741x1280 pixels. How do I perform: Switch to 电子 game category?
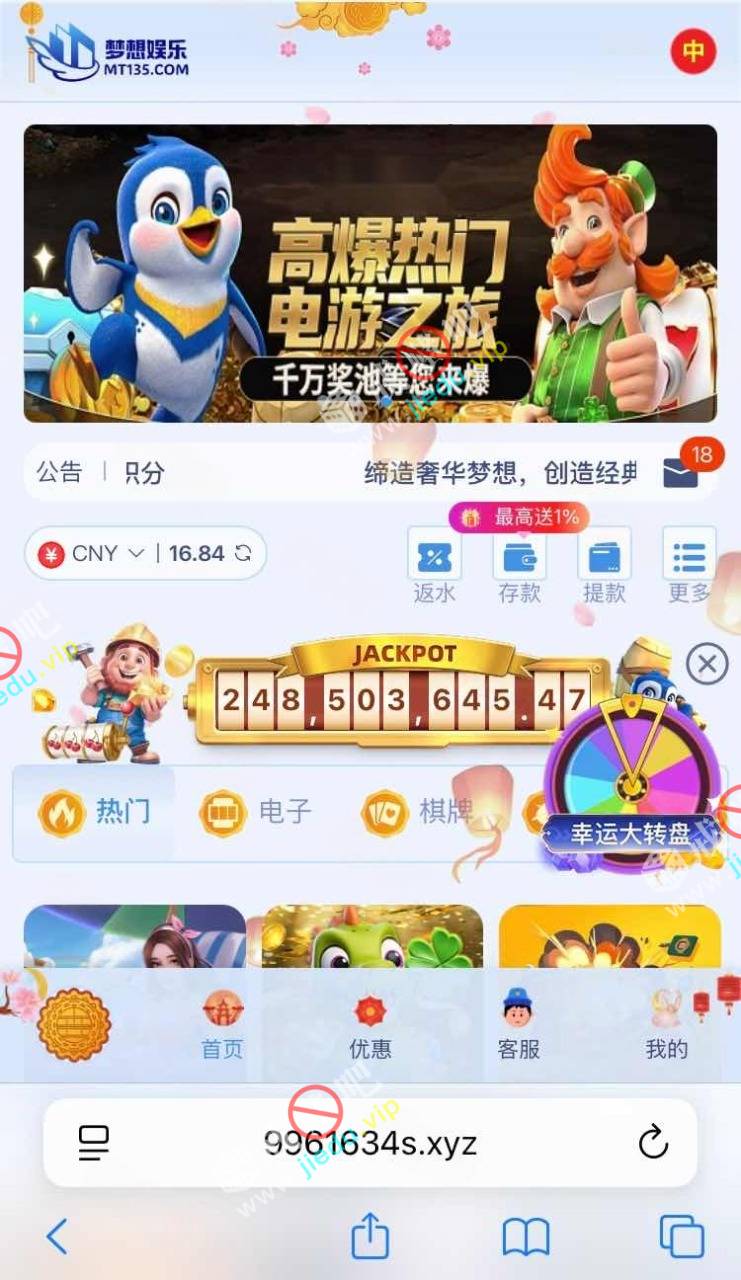pos(256,812)
